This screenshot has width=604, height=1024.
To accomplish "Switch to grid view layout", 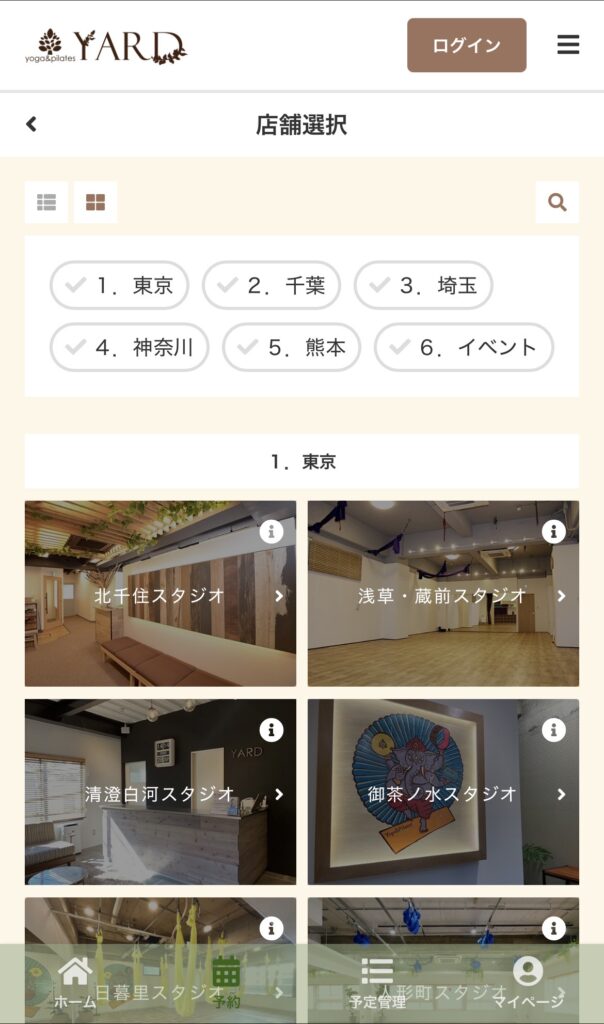I will (95, 202).
